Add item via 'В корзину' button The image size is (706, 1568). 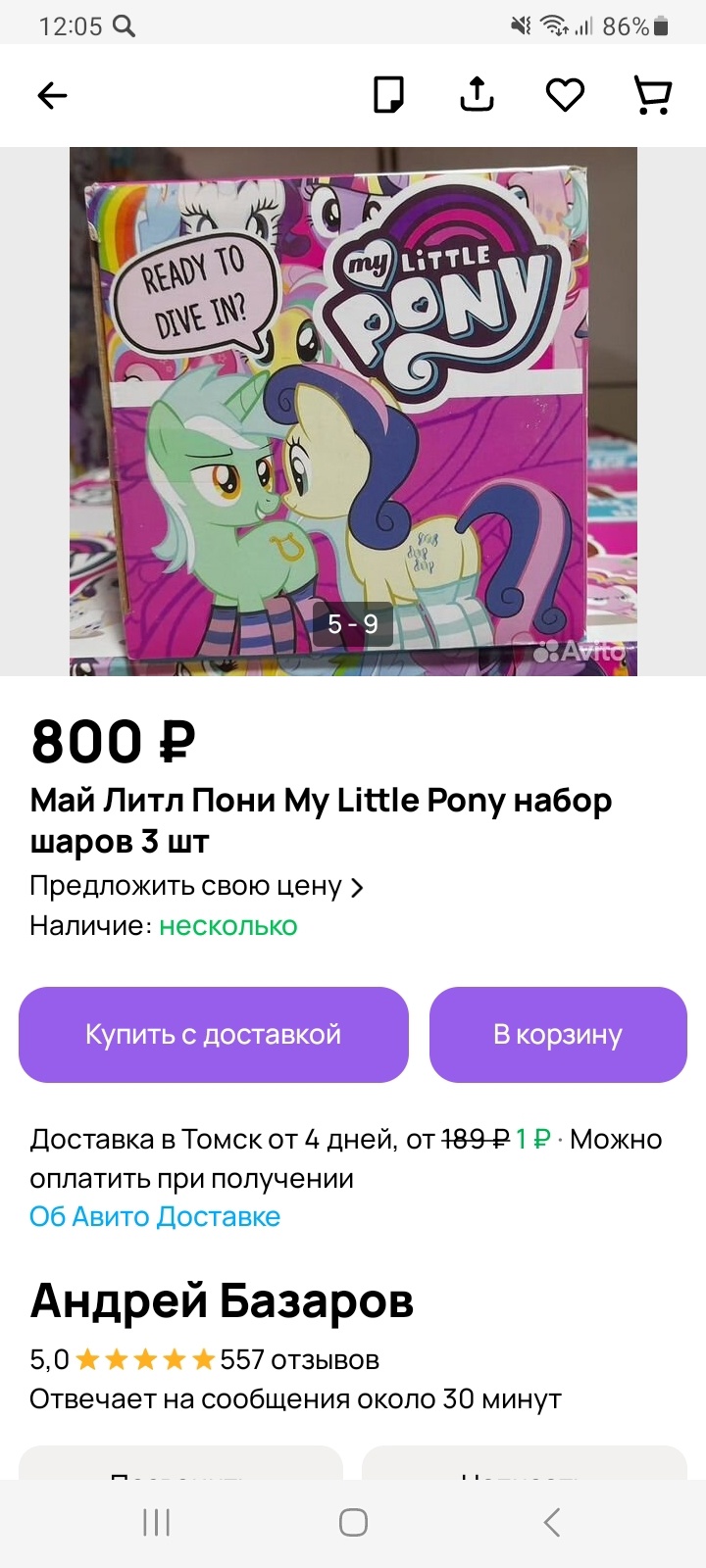click(558, 1035)
